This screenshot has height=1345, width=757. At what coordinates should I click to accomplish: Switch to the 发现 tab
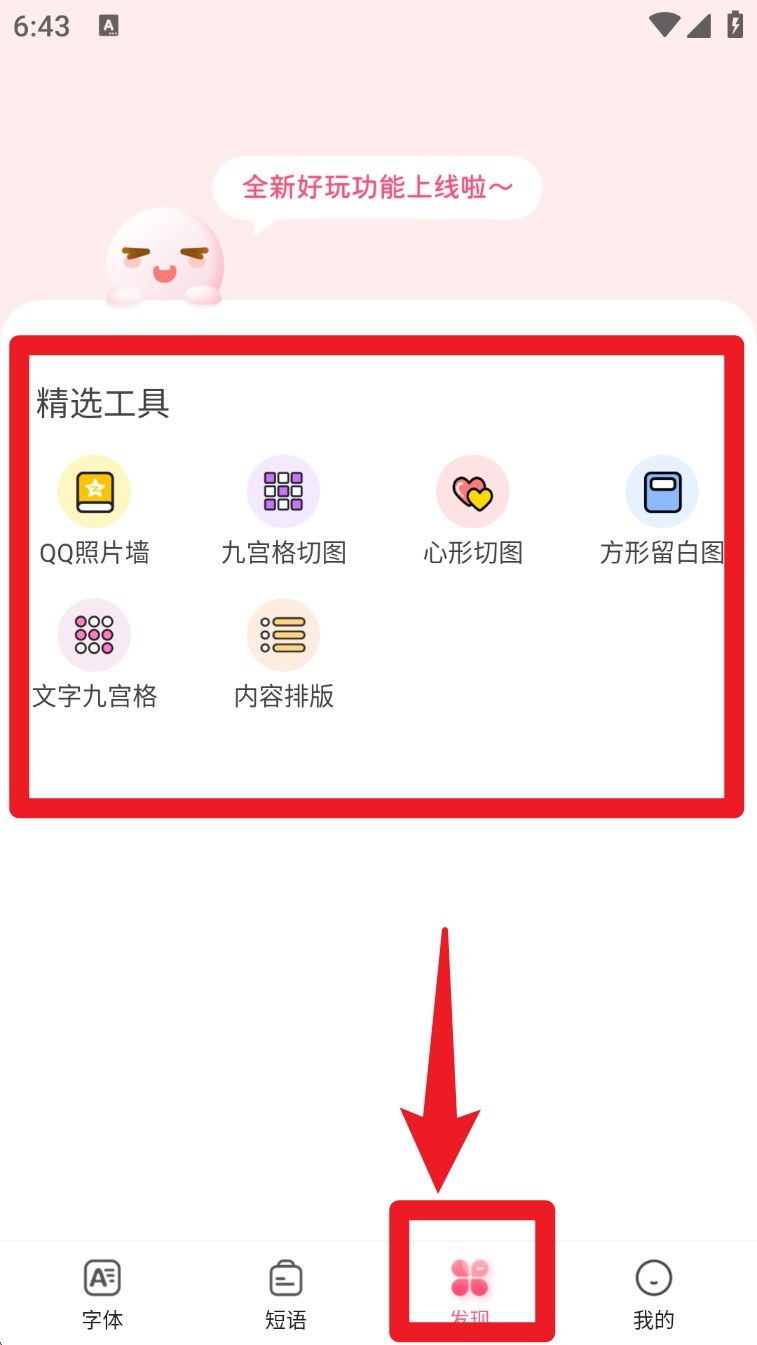pos(470,1290)
